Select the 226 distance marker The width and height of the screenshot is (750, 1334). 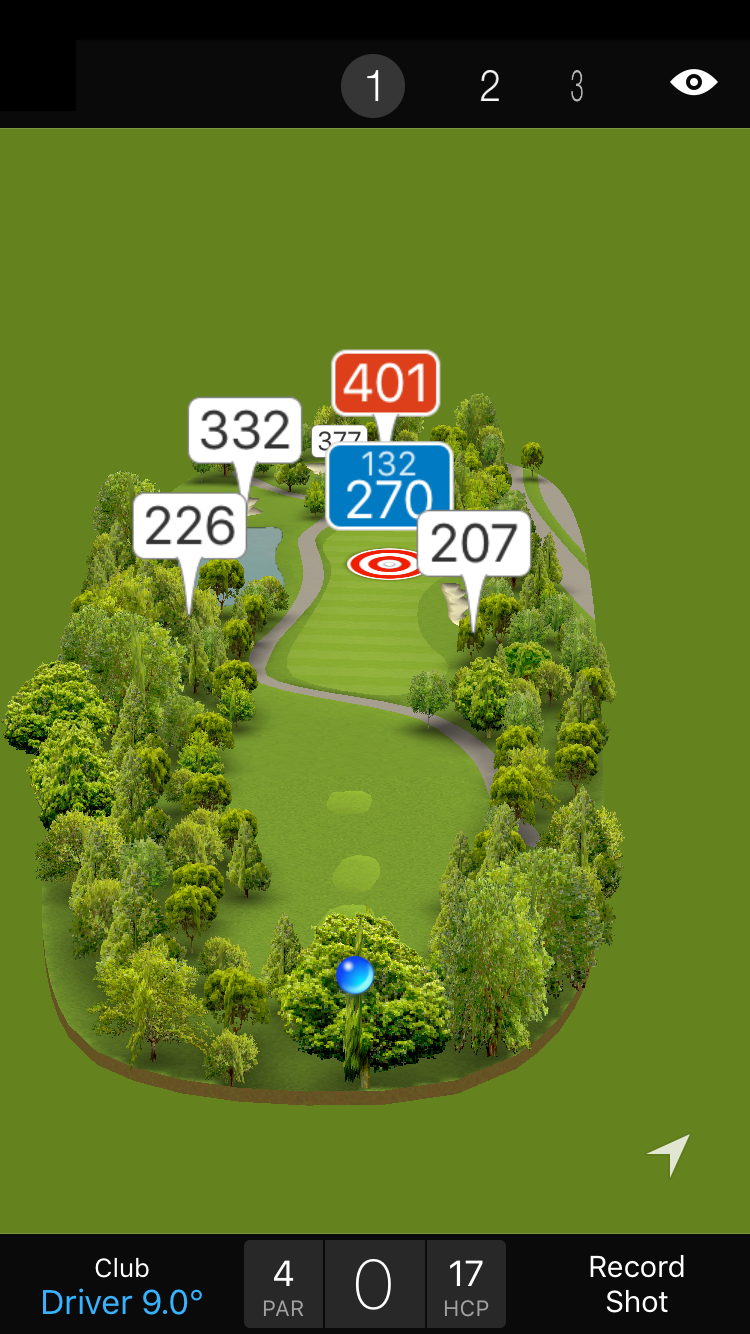(x=190, y=526)
